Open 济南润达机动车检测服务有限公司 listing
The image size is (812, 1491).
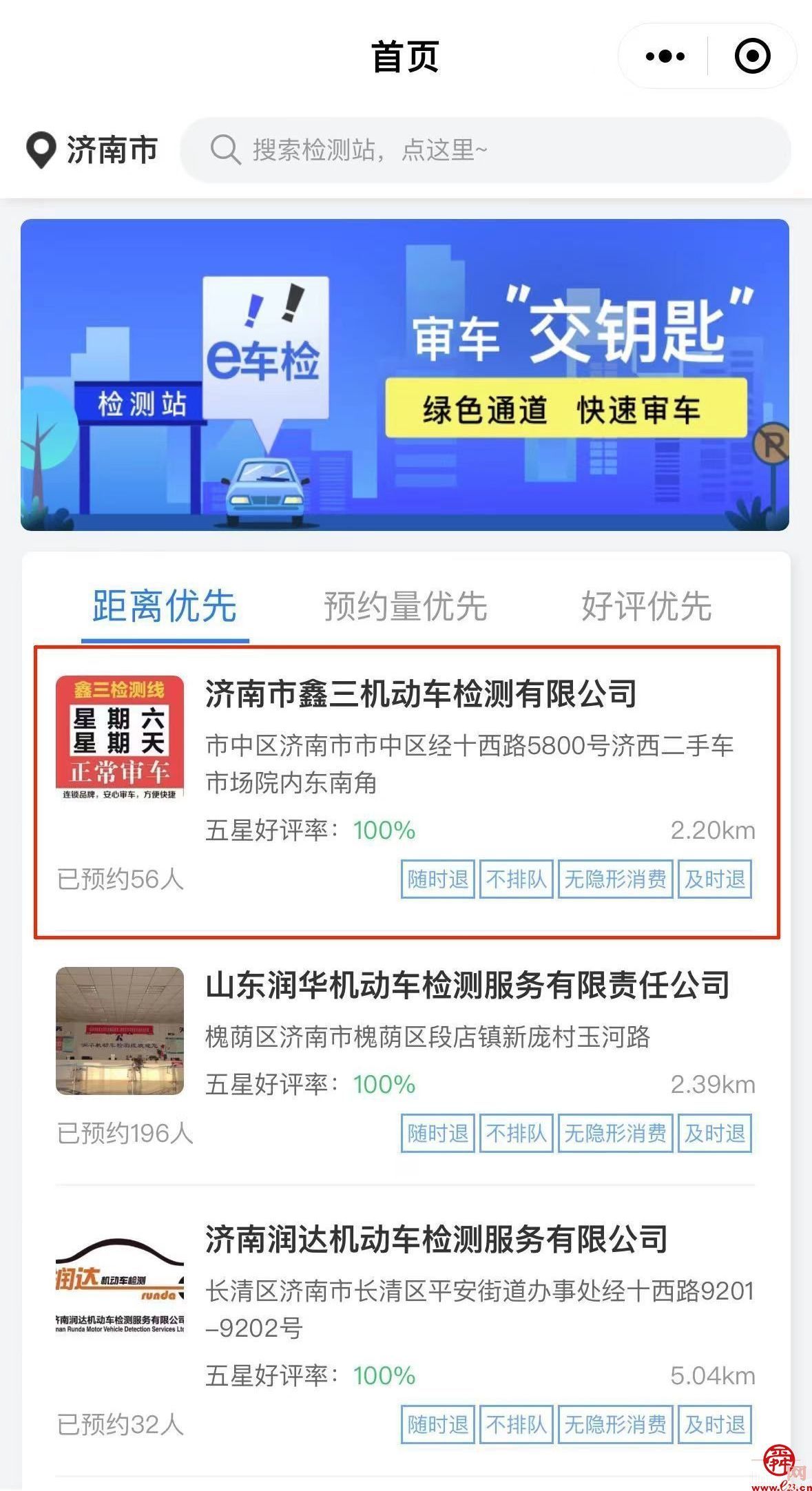coord(434,1232)
